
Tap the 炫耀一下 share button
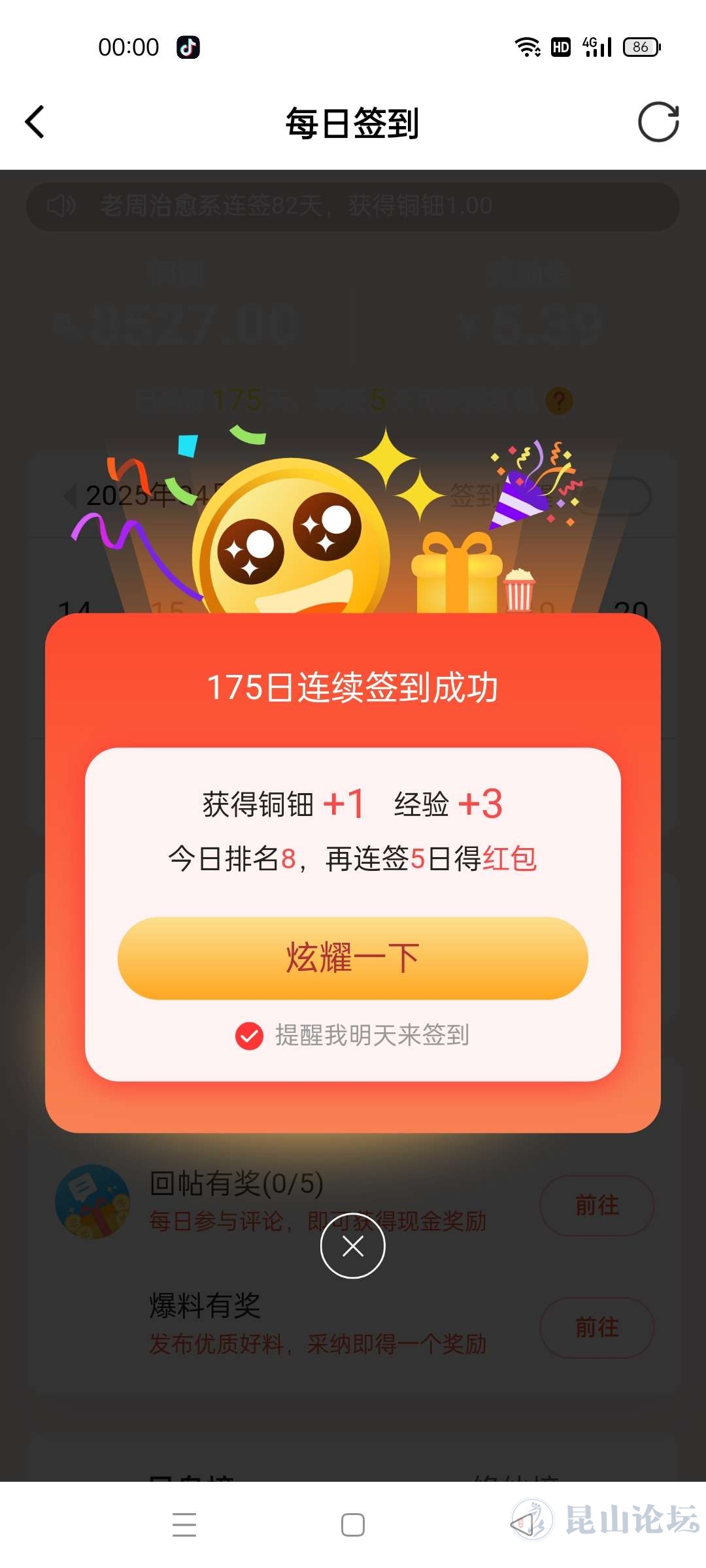(x=352, y=958)
